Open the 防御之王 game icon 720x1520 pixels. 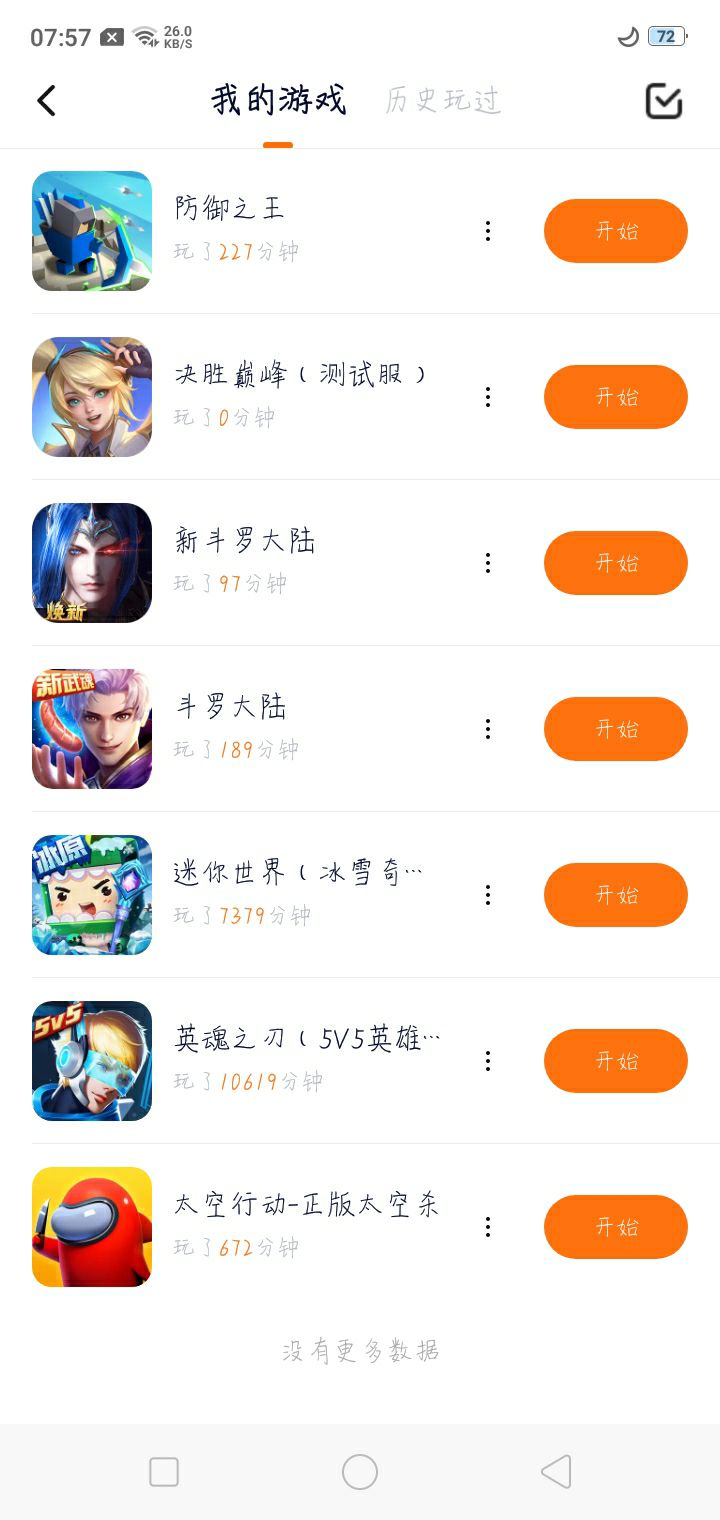tap(92, 231)
